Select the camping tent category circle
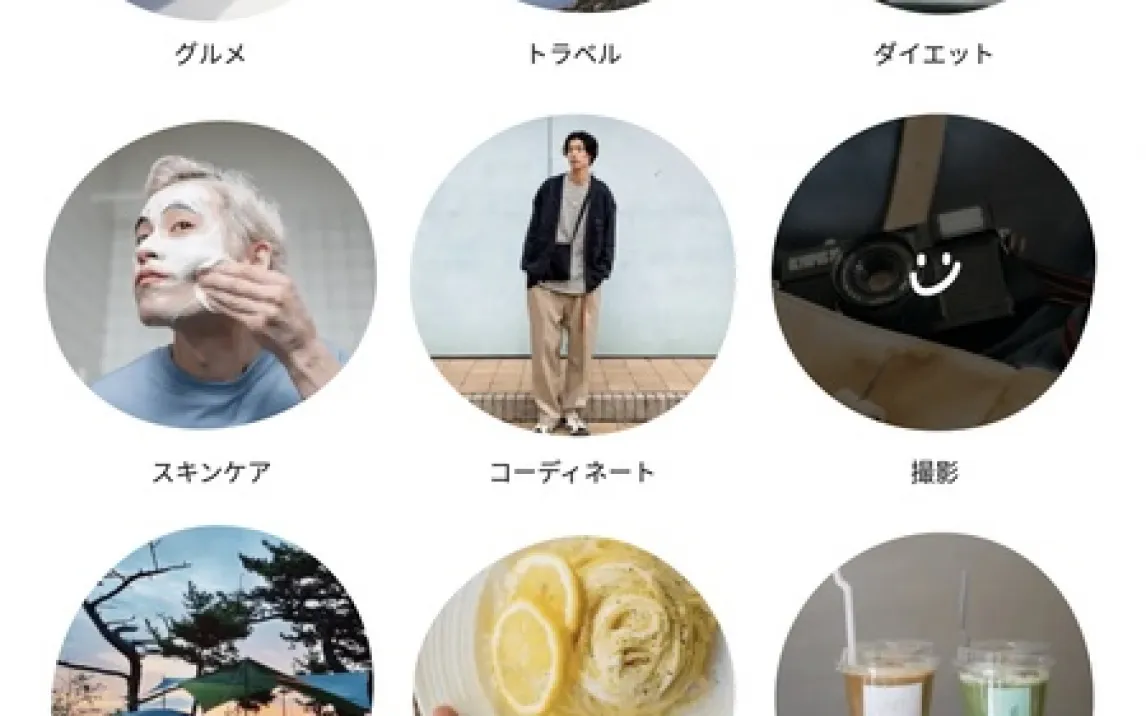This screenshot has height=716, width=1146. pyautogui.click(x=210, y=630)
